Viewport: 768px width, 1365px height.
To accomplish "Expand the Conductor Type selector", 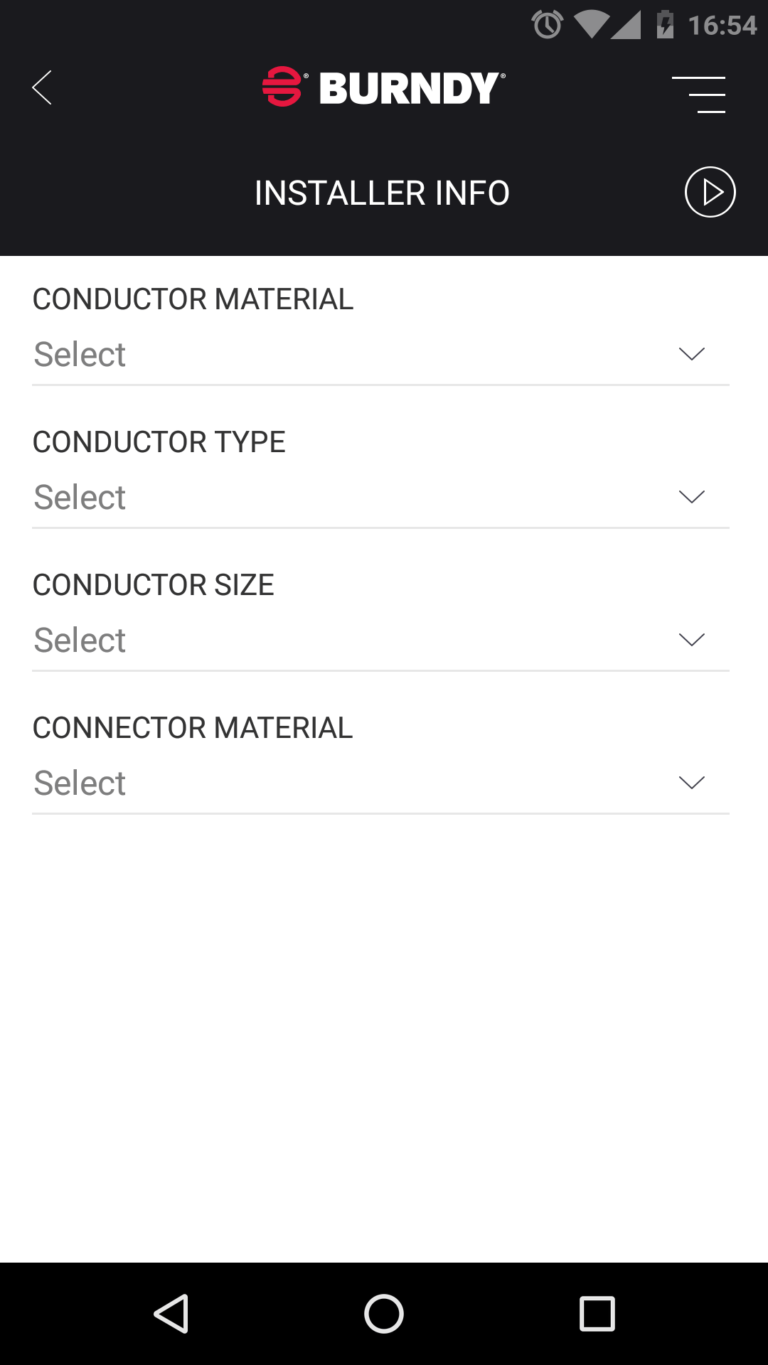I will click(380, 497).
